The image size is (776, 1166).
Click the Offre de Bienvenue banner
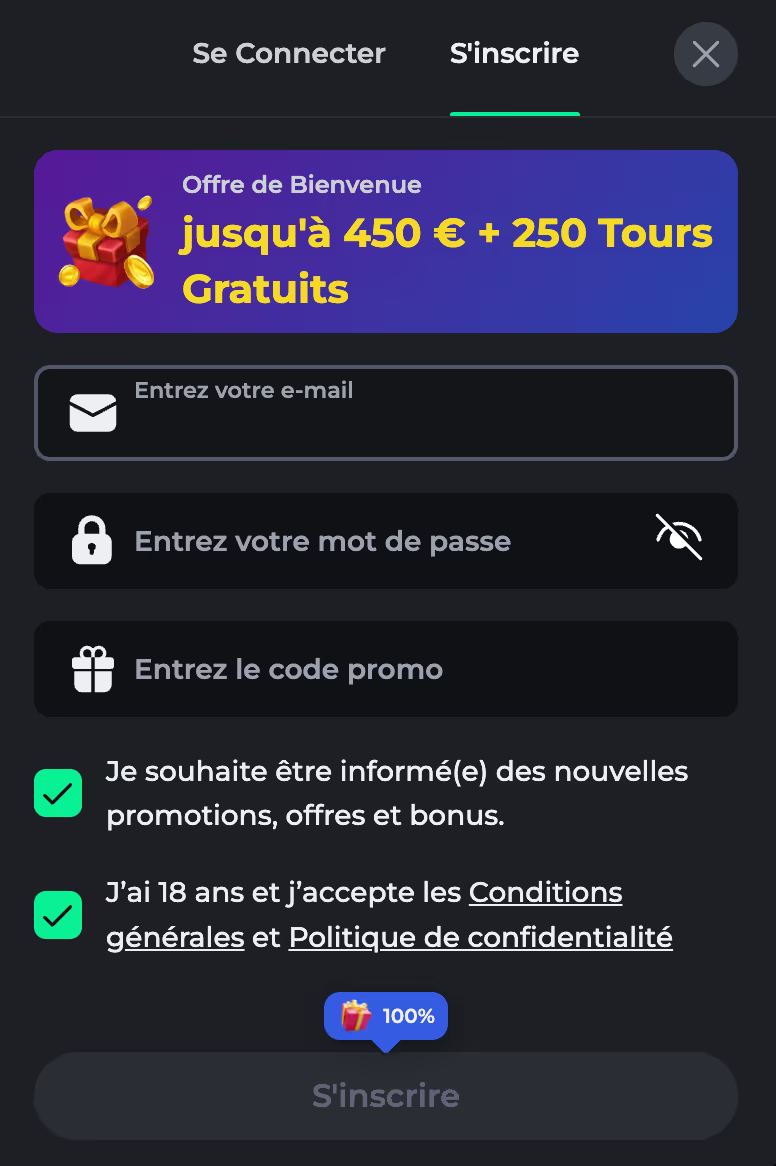[386, 240]
